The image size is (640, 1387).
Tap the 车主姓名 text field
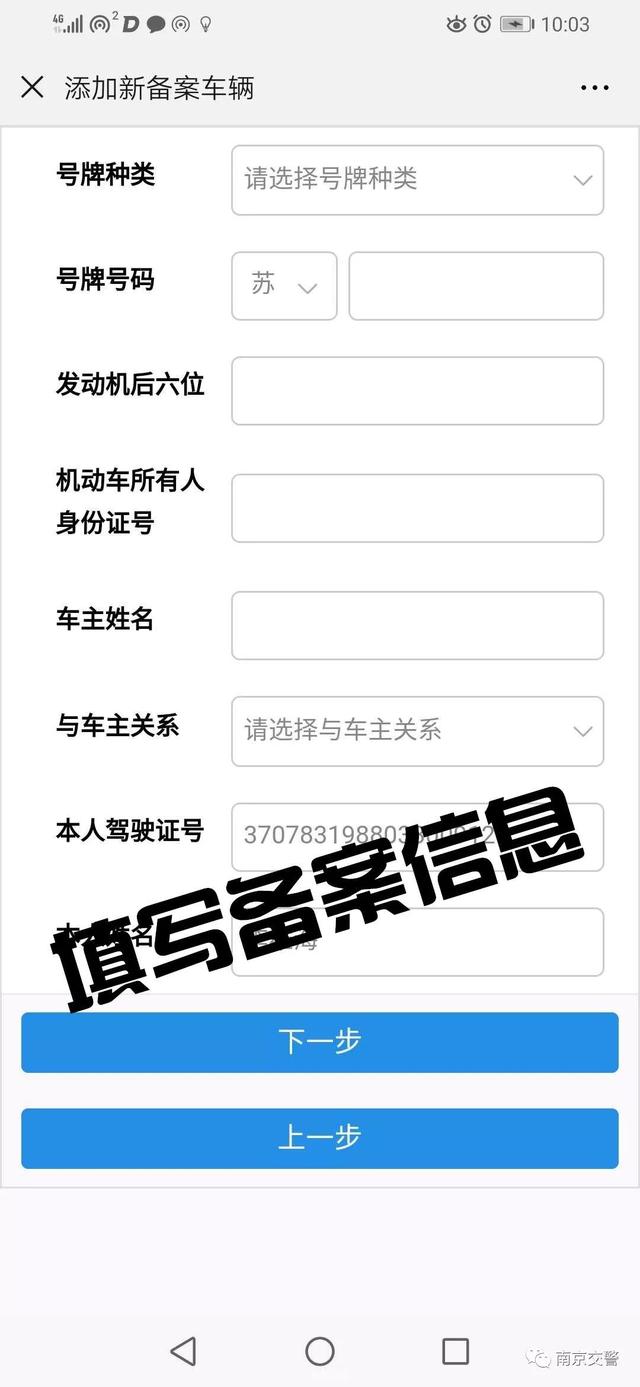pos(417,625)
